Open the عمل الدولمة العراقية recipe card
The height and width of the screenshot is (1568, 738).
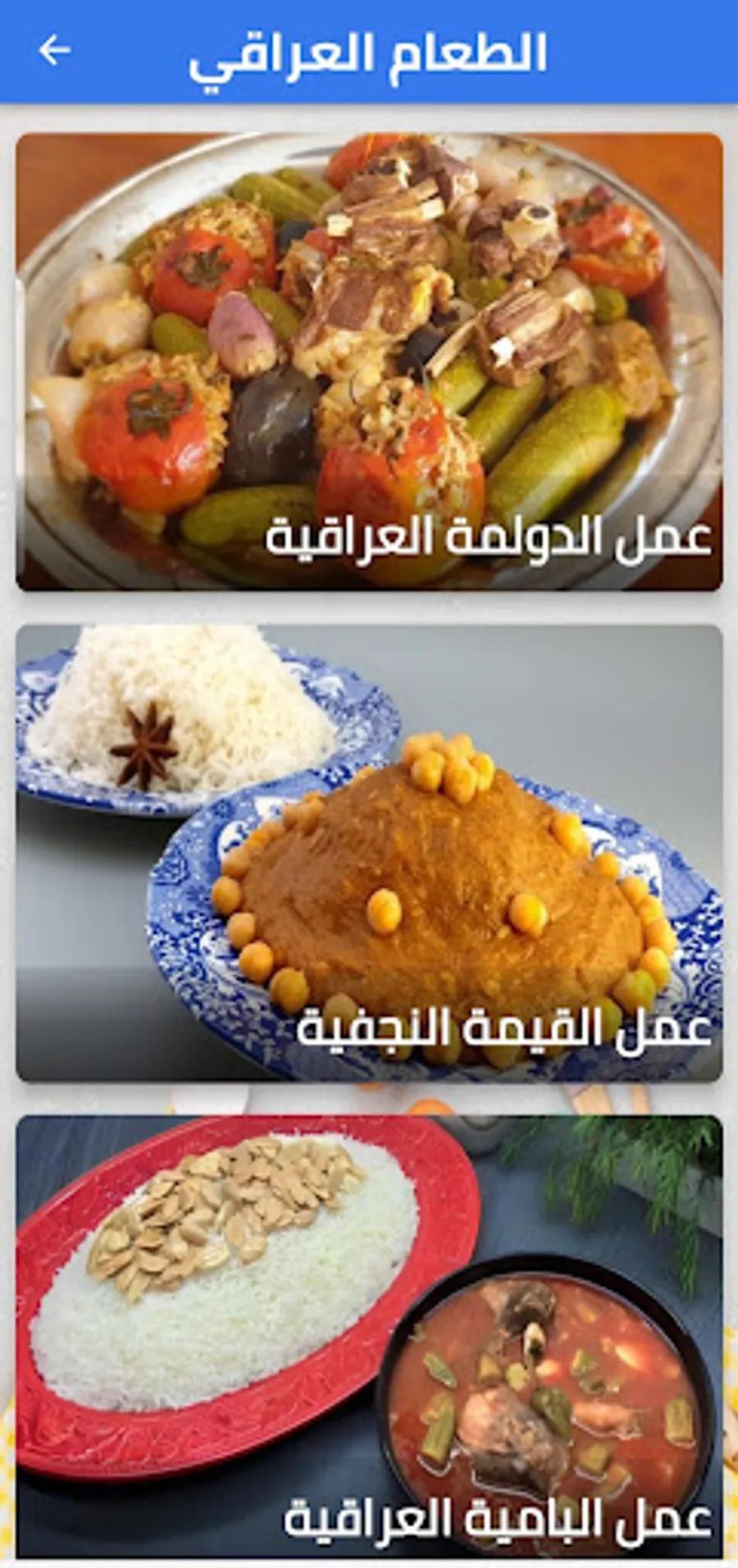[x=369, y=362]
